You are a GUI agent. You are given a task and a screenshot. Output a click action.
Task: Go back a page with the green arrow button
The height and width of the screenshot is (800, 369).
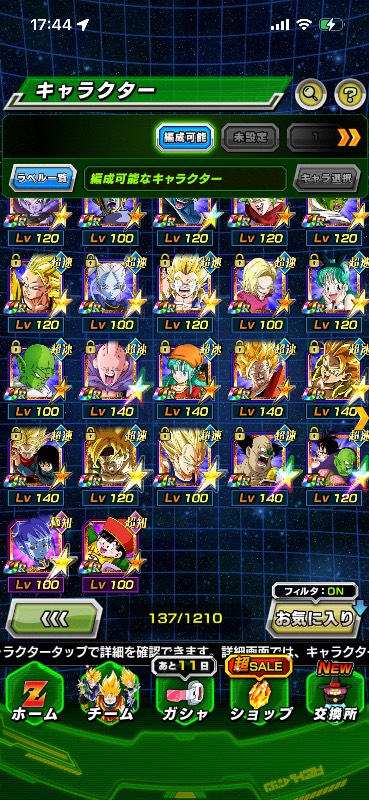click(x=54, y=618)
